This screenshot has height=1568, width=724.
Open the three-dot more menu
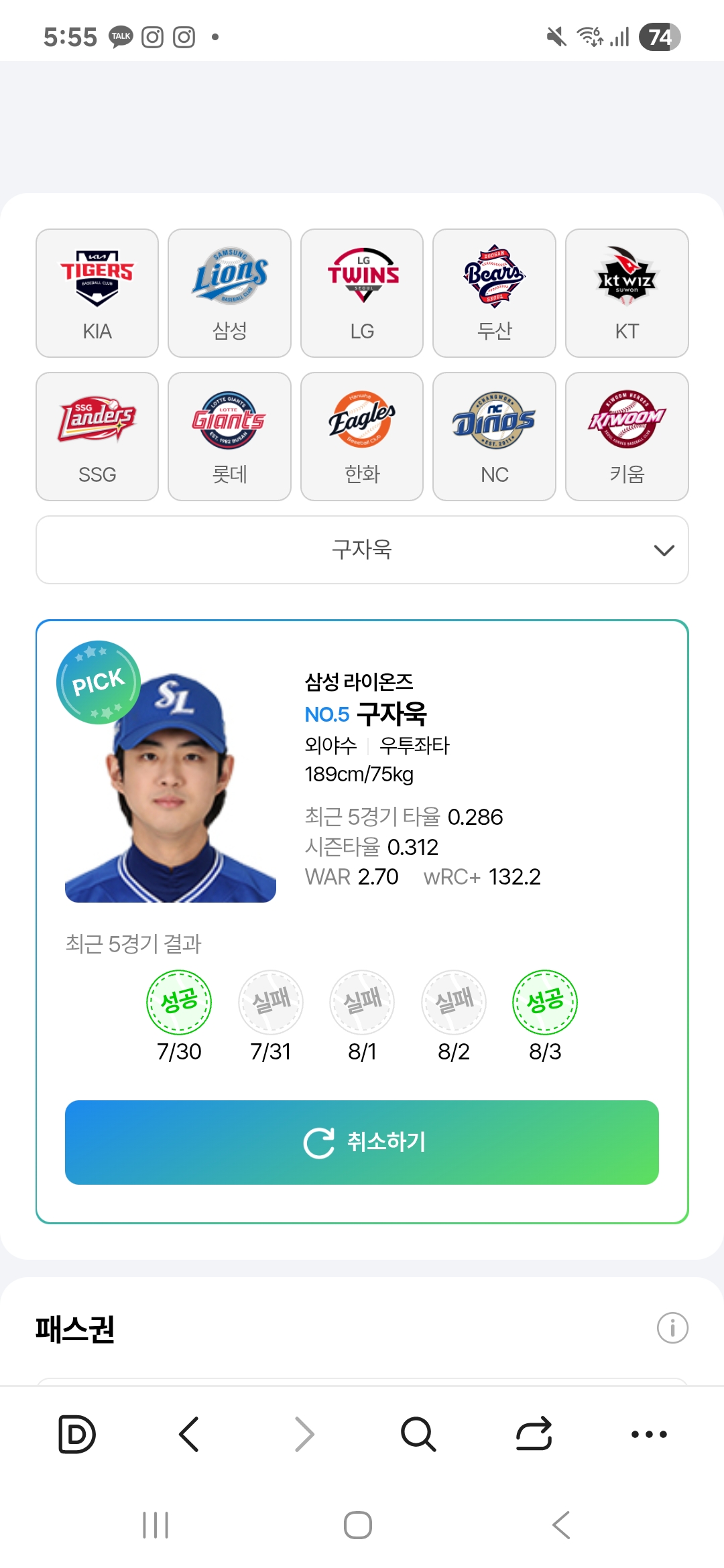coord(649,1434)
